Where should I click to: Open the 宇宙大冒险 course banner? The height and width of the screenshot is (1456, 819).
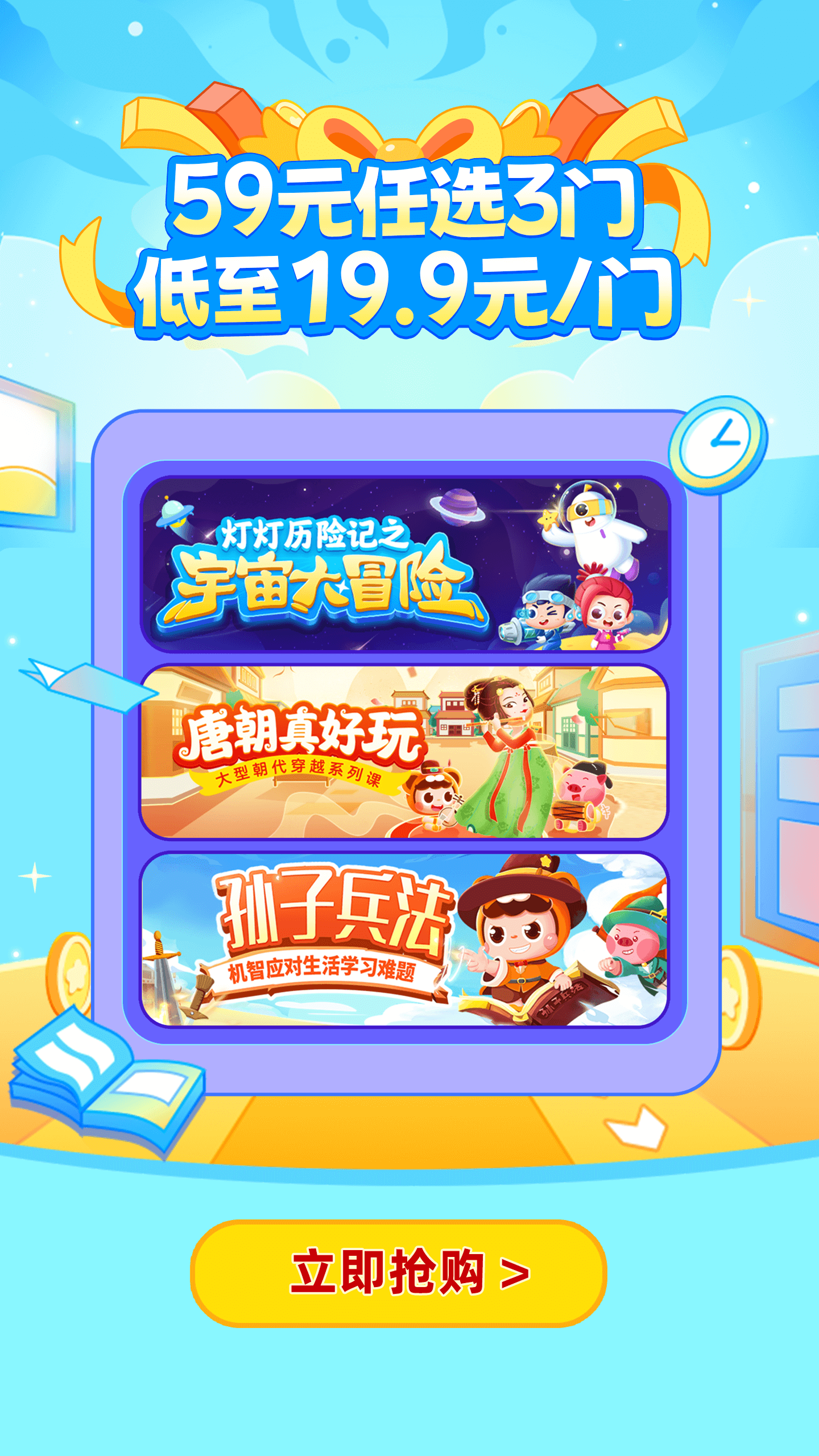tap(405, 564)
